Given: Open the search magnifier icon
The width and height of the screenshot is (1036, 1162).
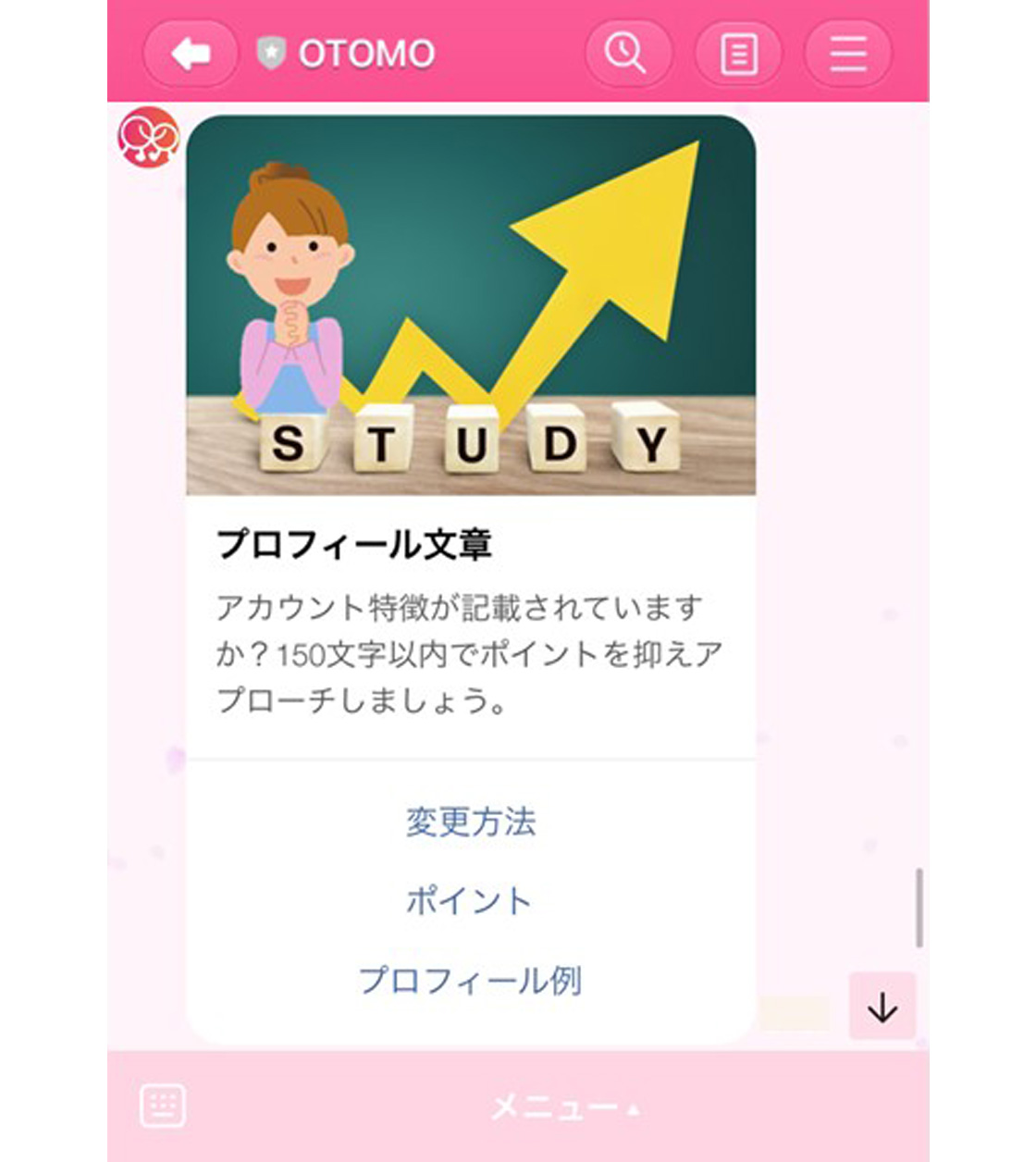Looking at the screenshot, I should [627, 53].
